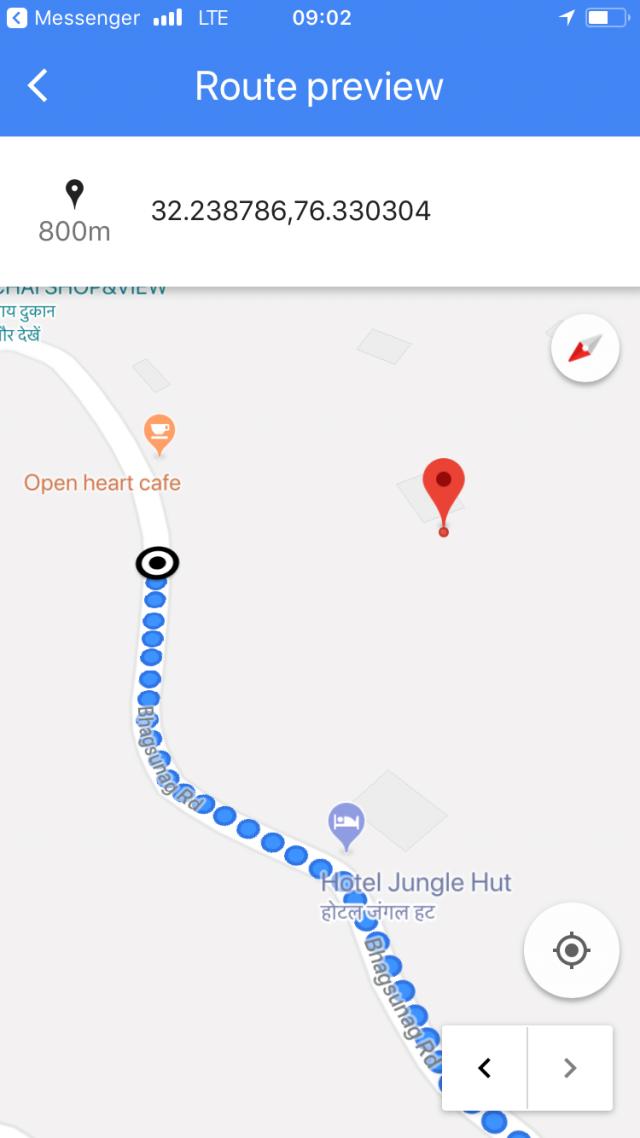Open Hotel Jungle Hut place marker
The image size is (640, 1138).
pos(346,824)
